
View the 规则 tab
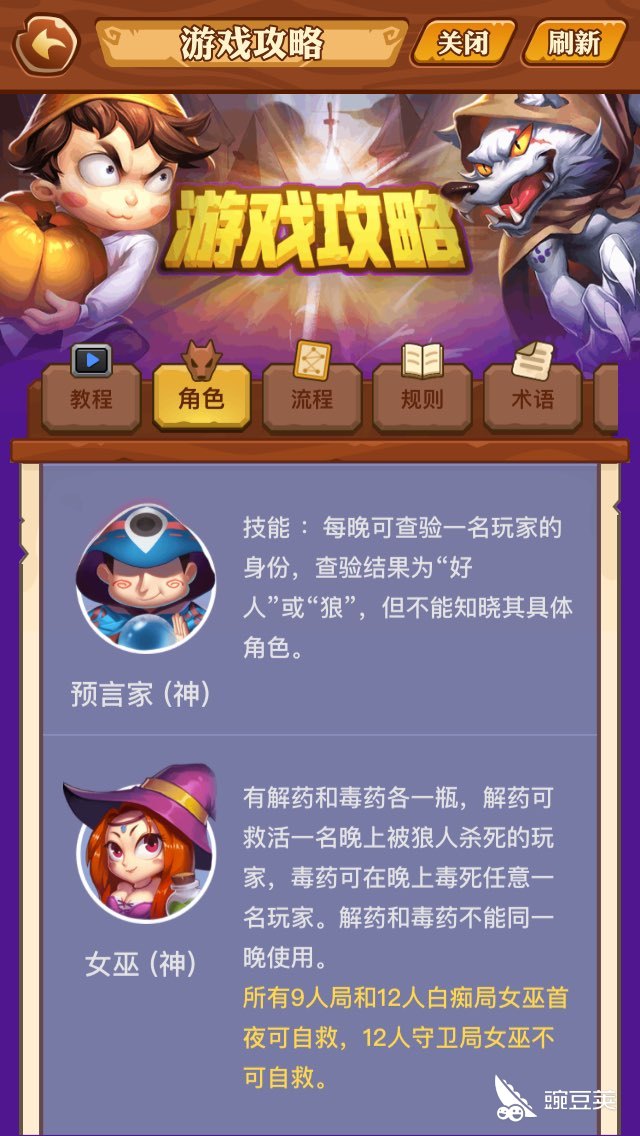(x=422, y=397)
